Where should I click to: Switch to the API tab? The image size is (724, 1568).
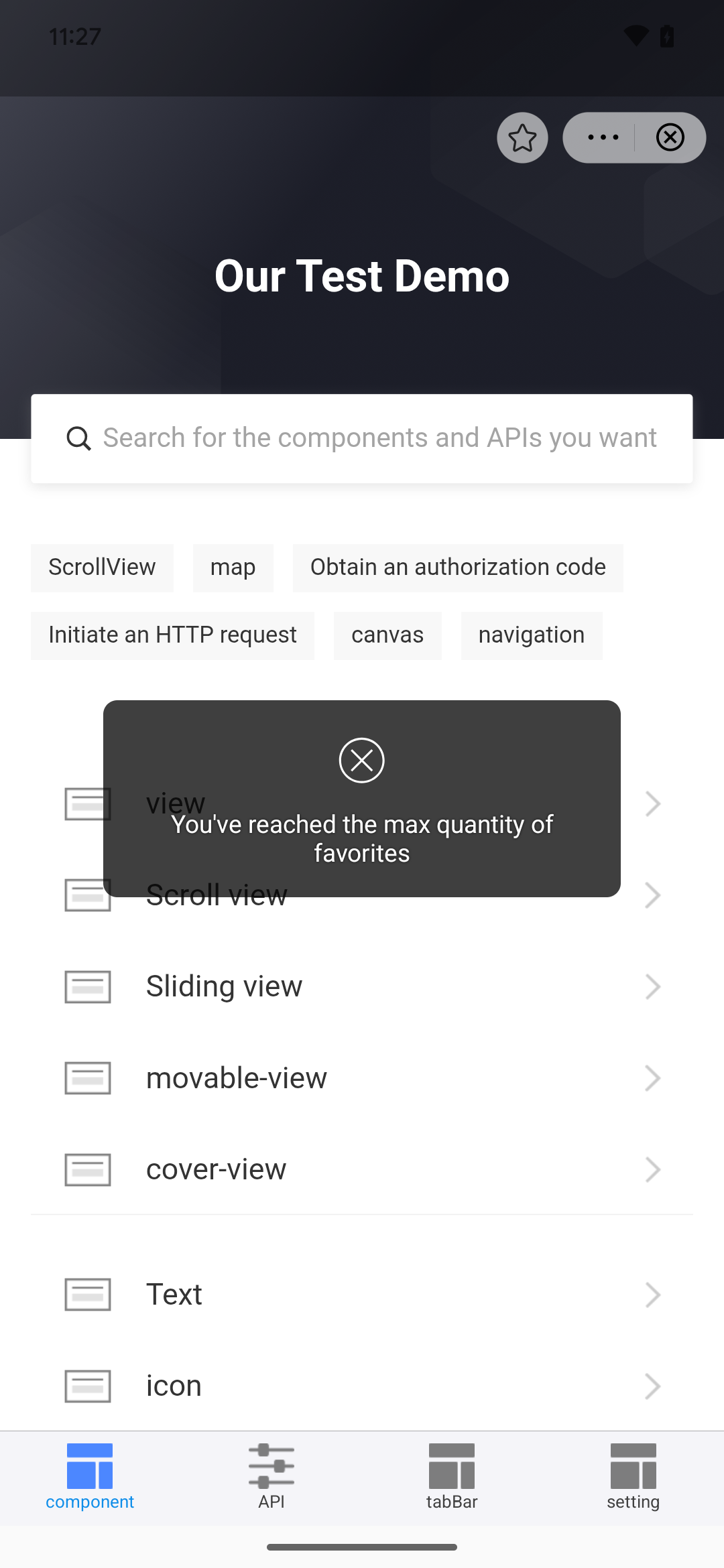[271, 1477]
